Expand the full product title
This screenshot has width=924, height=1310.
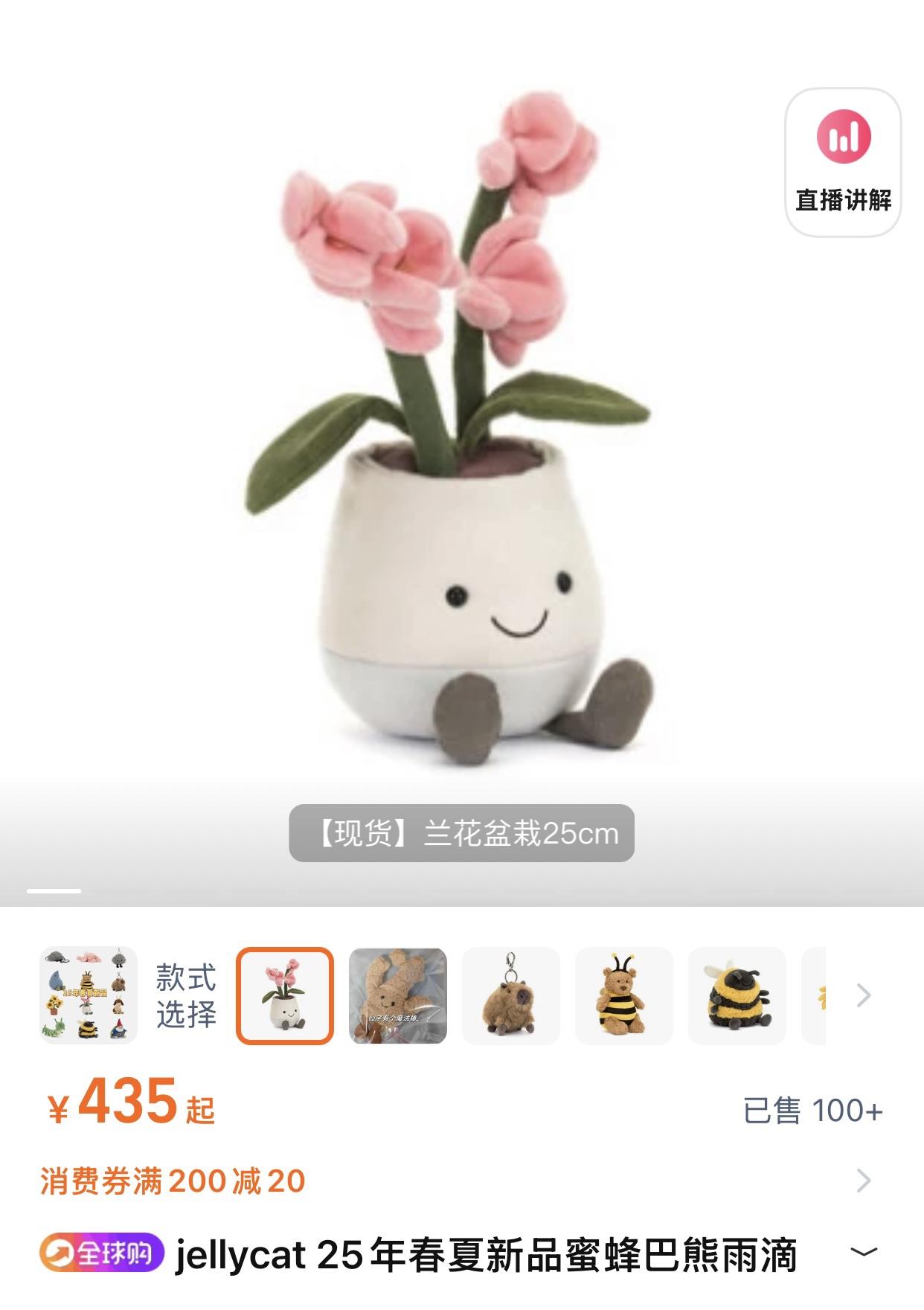863,1253
